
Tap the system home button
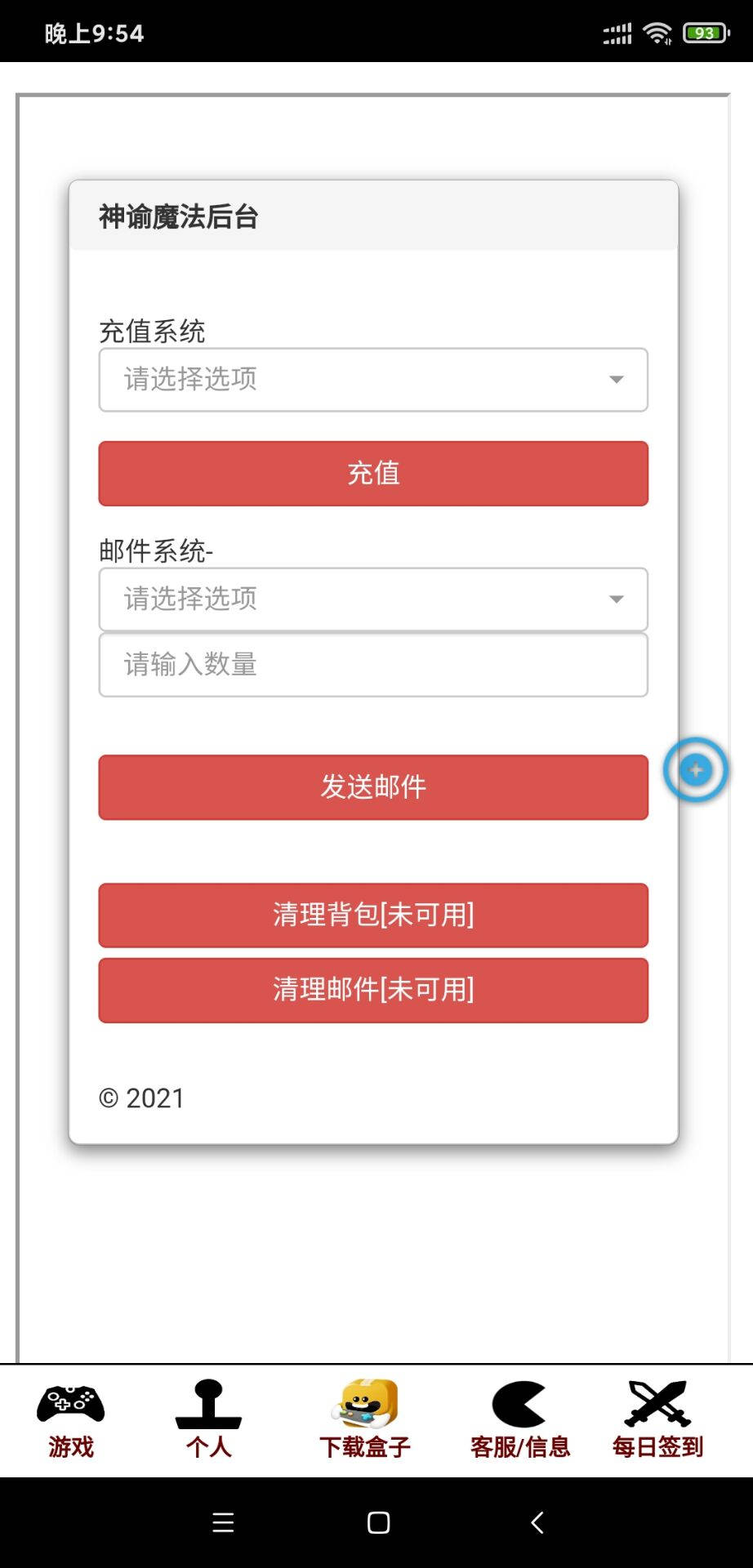[378, 1522]
